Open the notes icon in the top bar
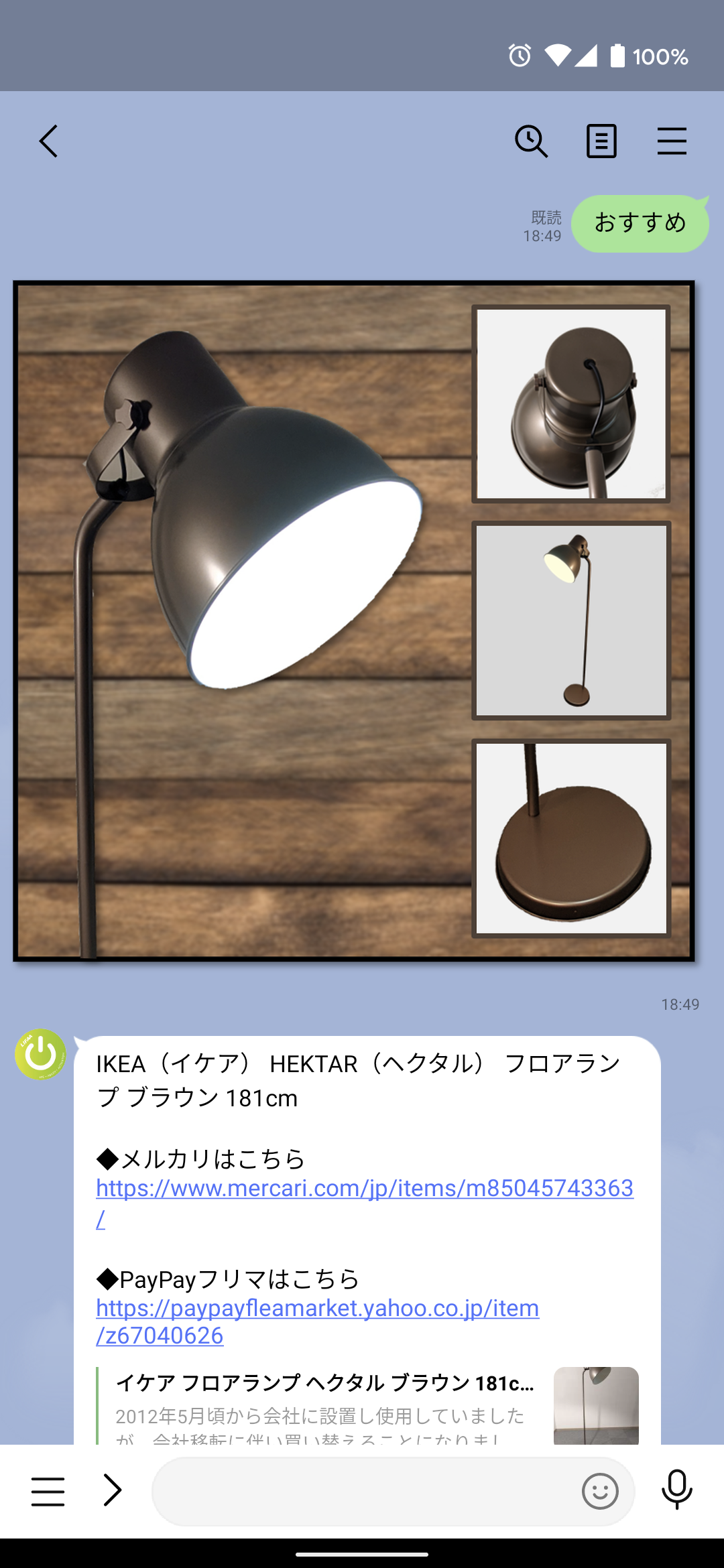Image resolution: width=724 pixels, height=1568 pixels. 601,141
